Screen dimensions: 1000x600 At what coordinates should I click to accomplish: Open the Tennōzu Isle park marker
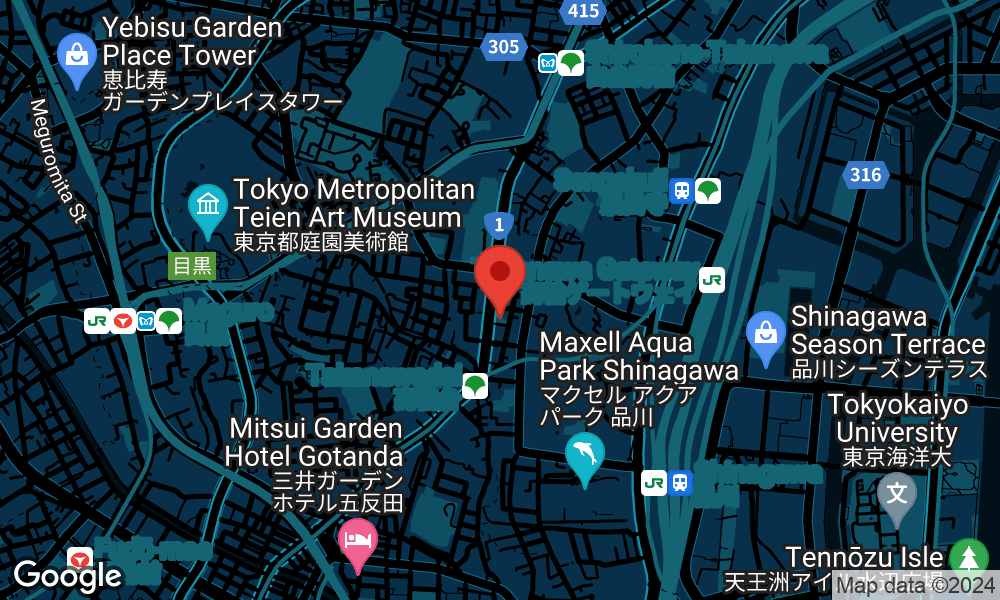[x=967, y=558]
